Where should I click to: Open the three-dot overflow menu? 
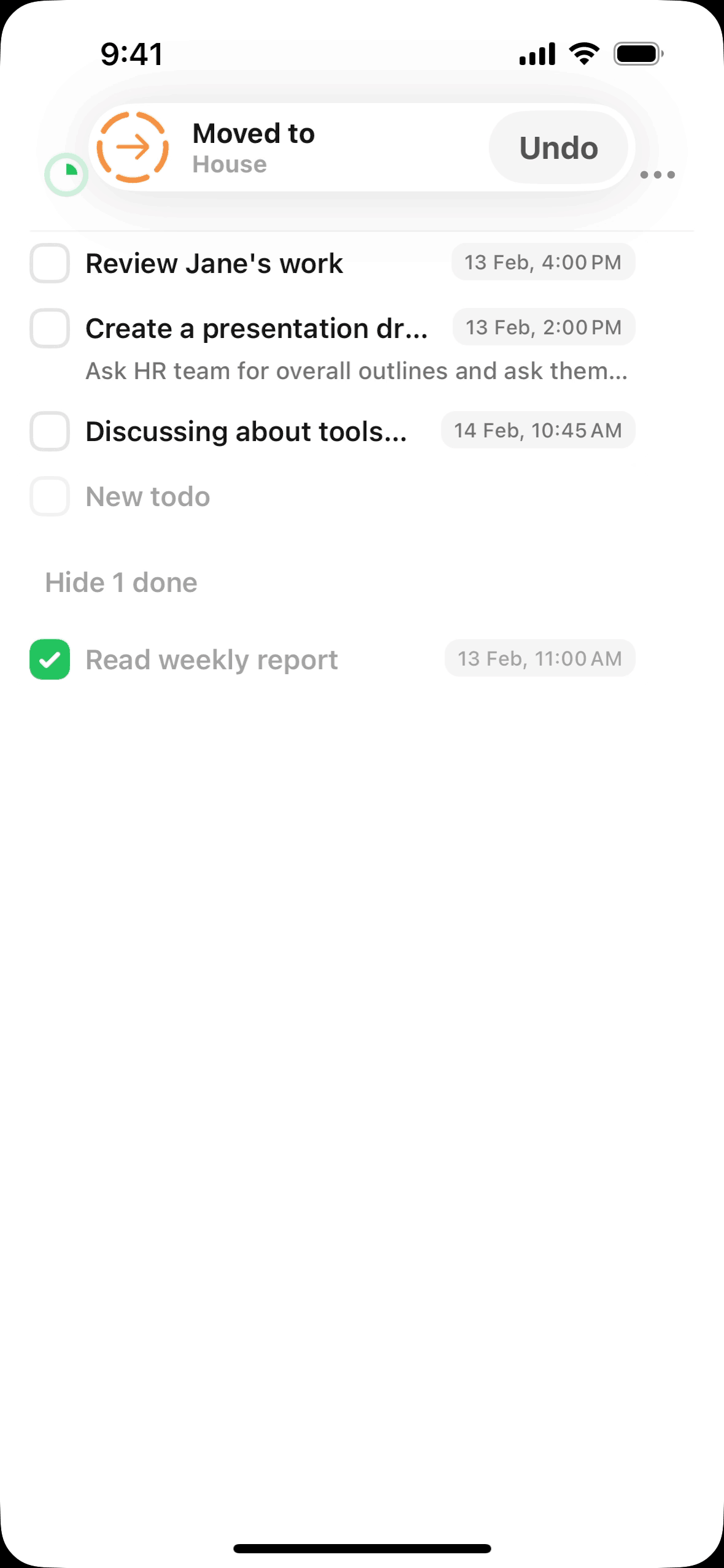(x=657, y=175)
